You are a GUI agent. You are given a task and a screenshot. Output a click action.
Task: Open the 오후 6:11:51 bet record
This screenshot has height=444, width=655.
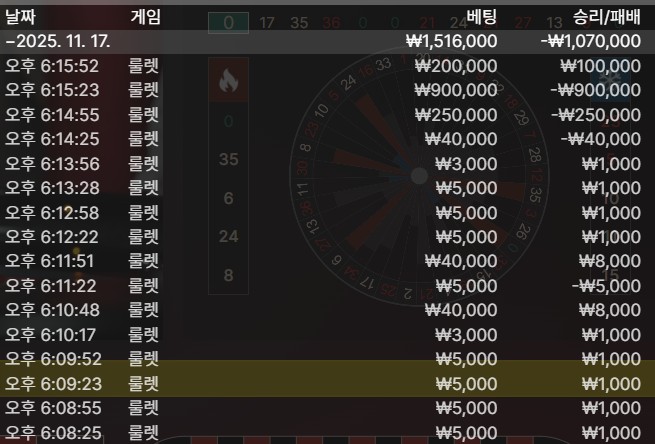click(327, 261)
